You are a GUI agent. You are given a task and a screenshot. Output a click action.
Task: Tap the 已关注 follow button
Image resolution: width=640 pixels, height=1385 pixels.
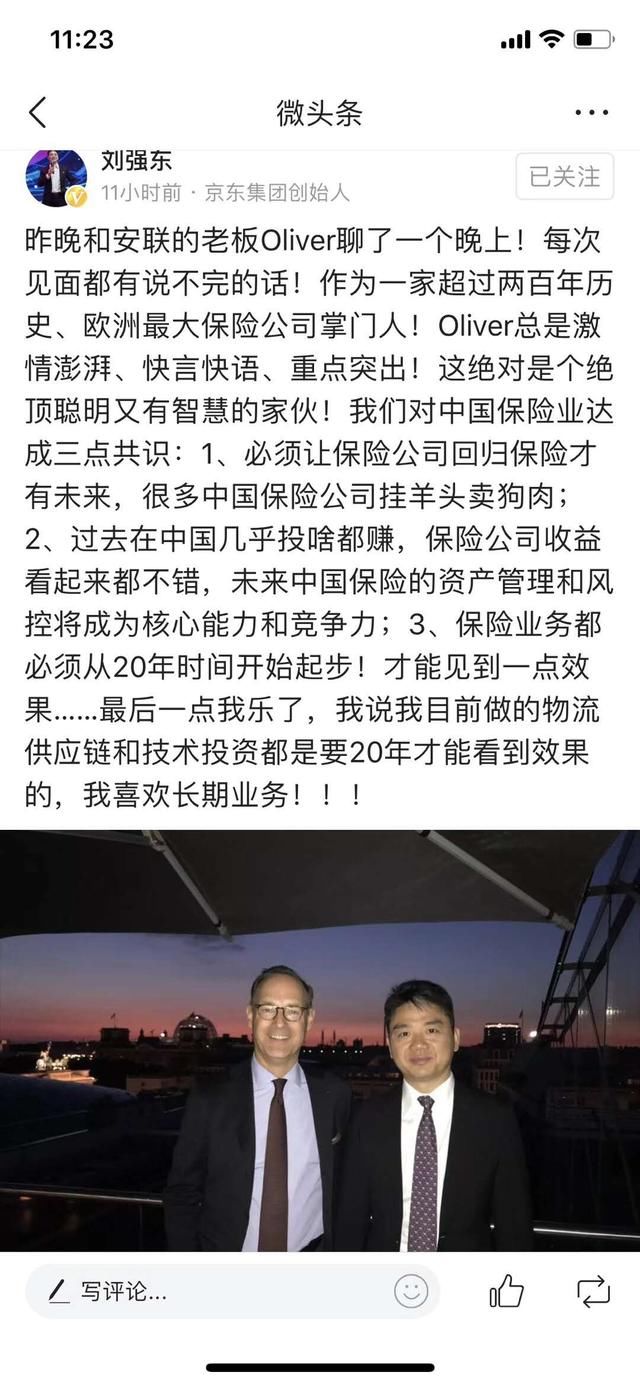565,177
